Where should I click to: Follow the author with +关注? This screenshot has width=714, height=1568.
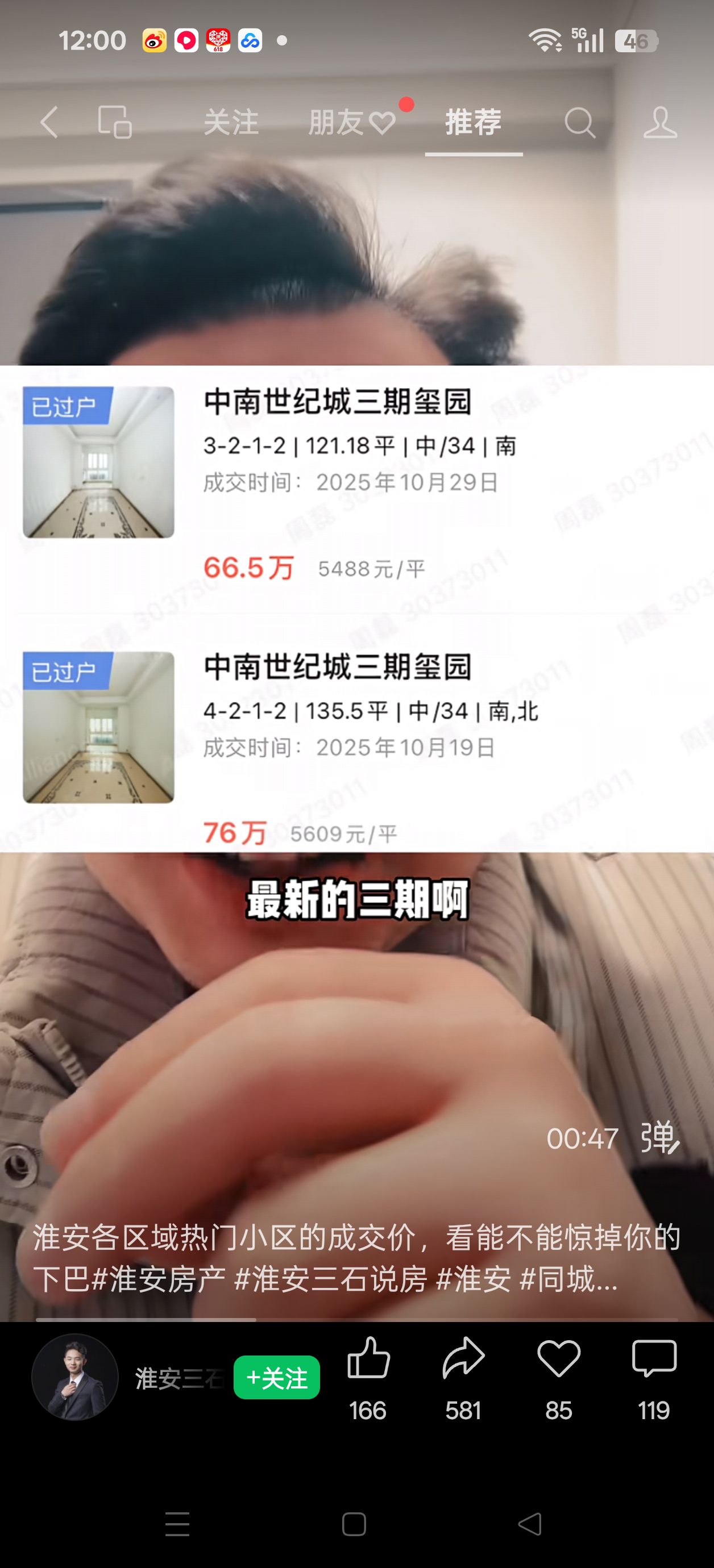point(277,1378)
